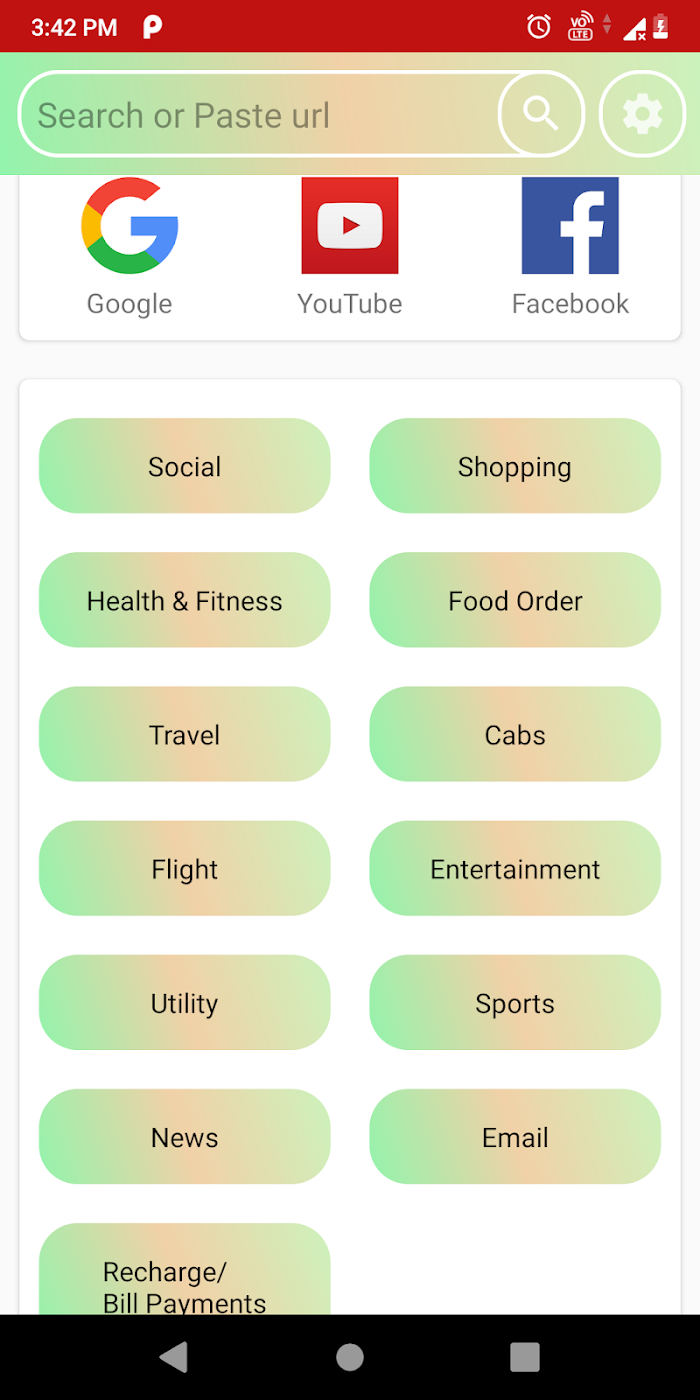
Task: Open the Facebook shortcut
Action: pos(570,247)
